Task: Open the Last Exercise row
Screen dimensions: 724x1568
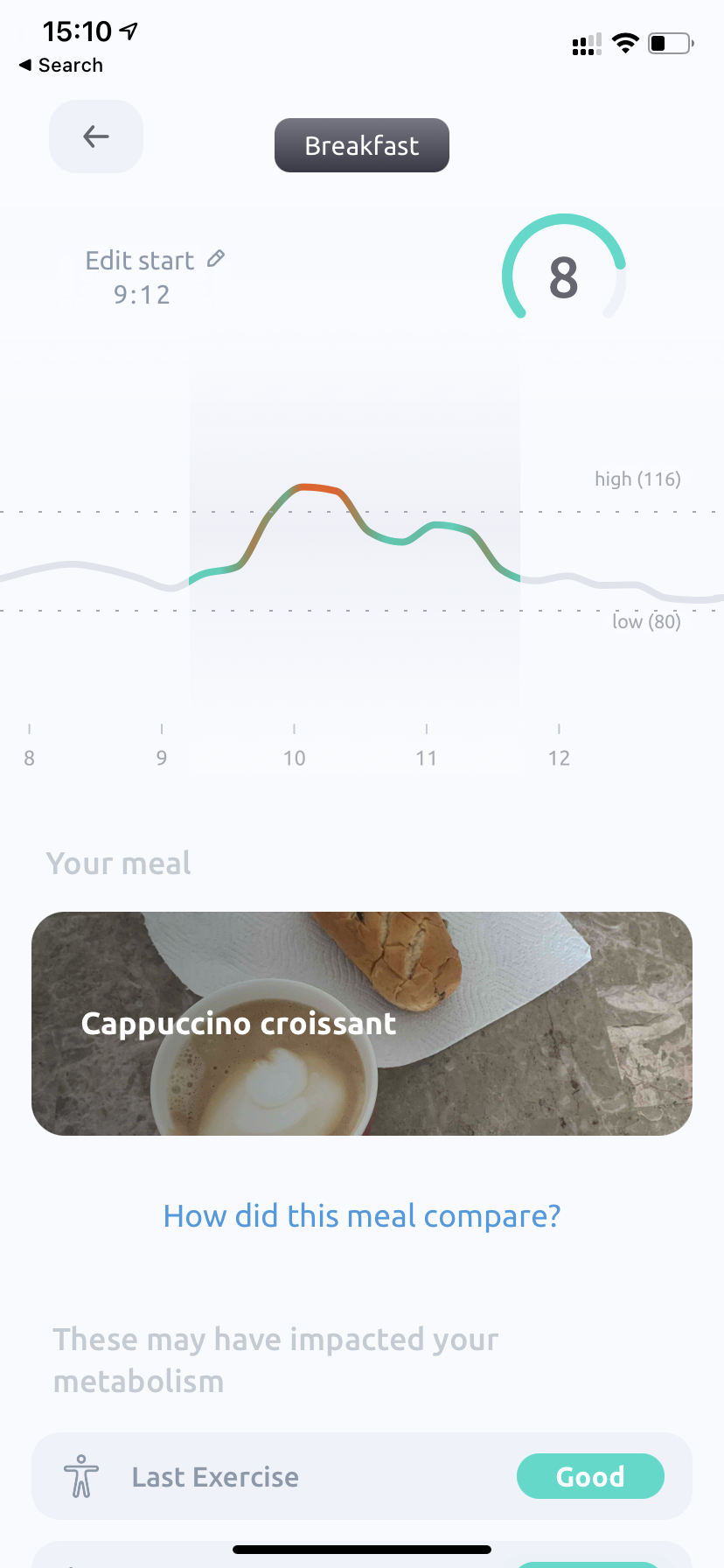Action: pos(361,1476)
